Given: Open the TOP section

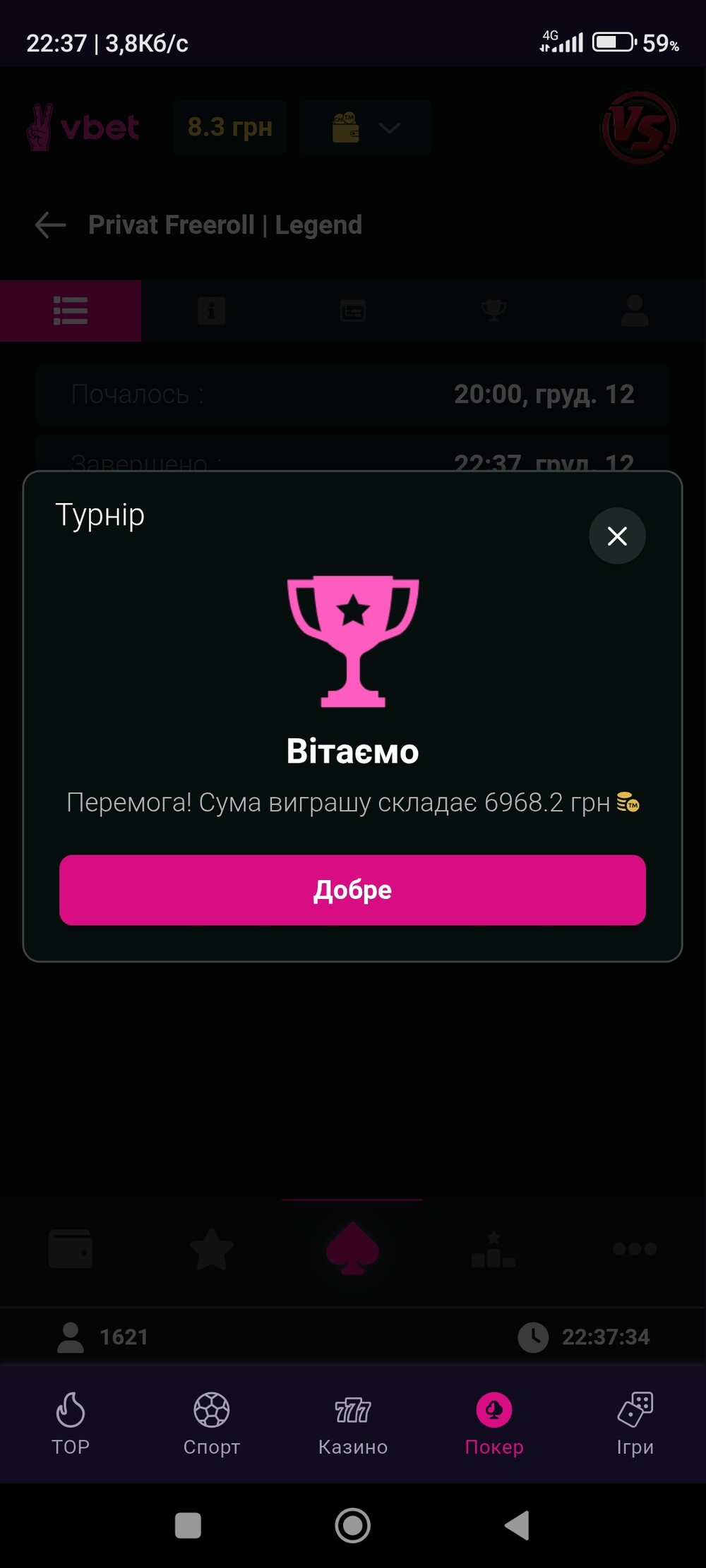Looking at the screenshot, I should click(71, 1423).
